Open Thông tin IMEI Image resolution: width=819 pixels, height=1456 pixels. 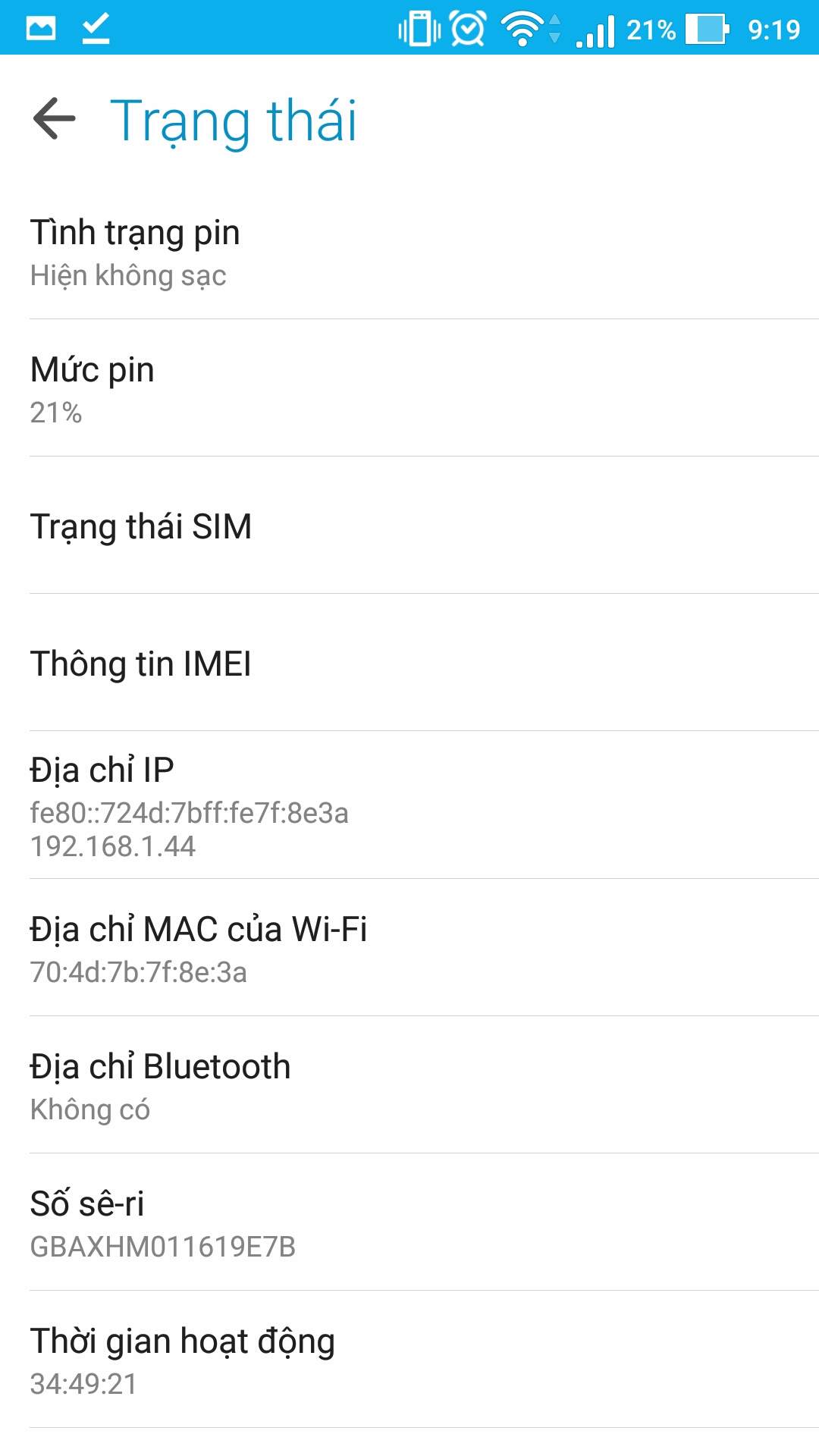tap(409, 663)
